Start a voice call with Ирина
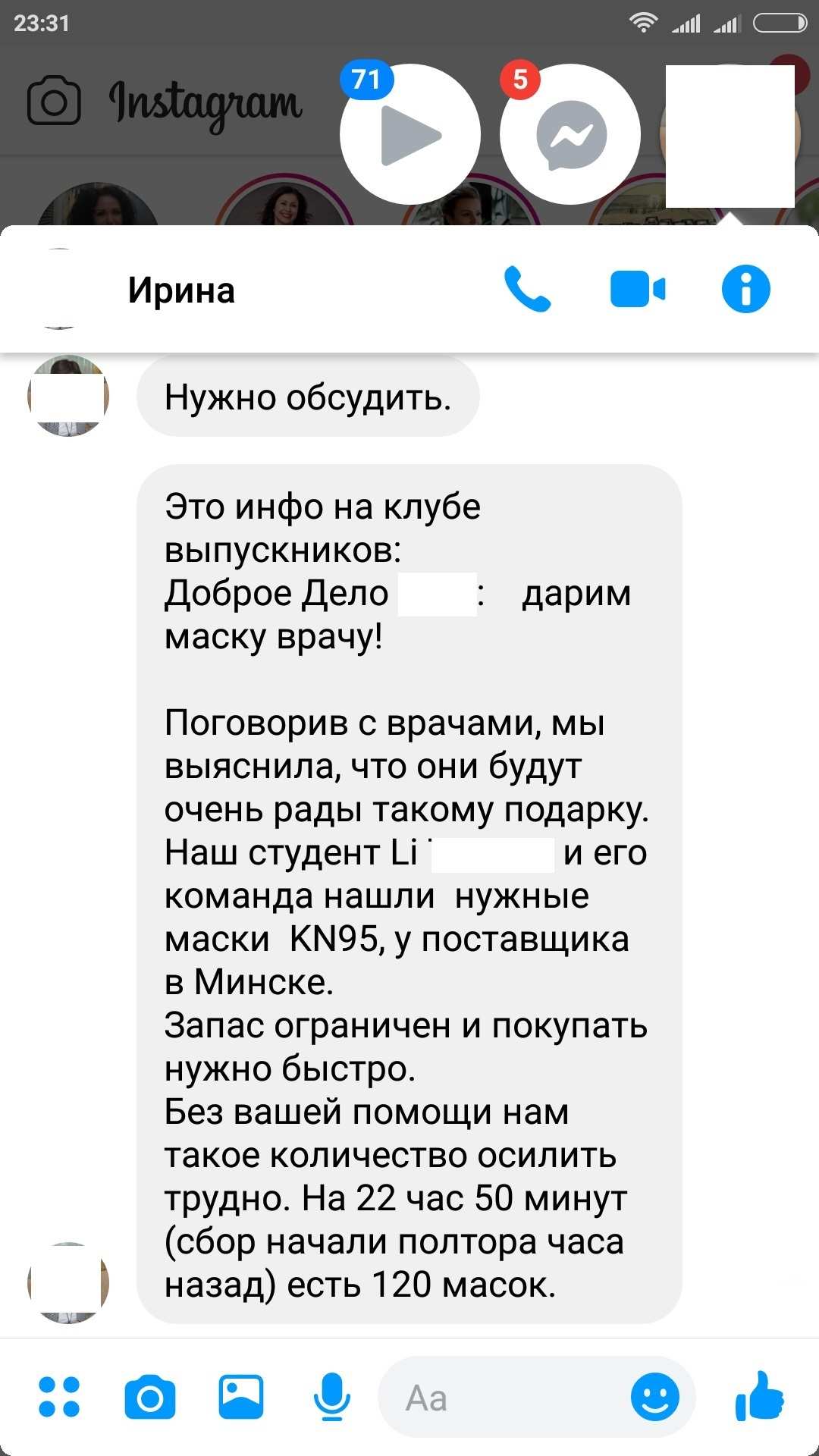The width and height of the screenshot is (819, 1456). pos(527,290)
